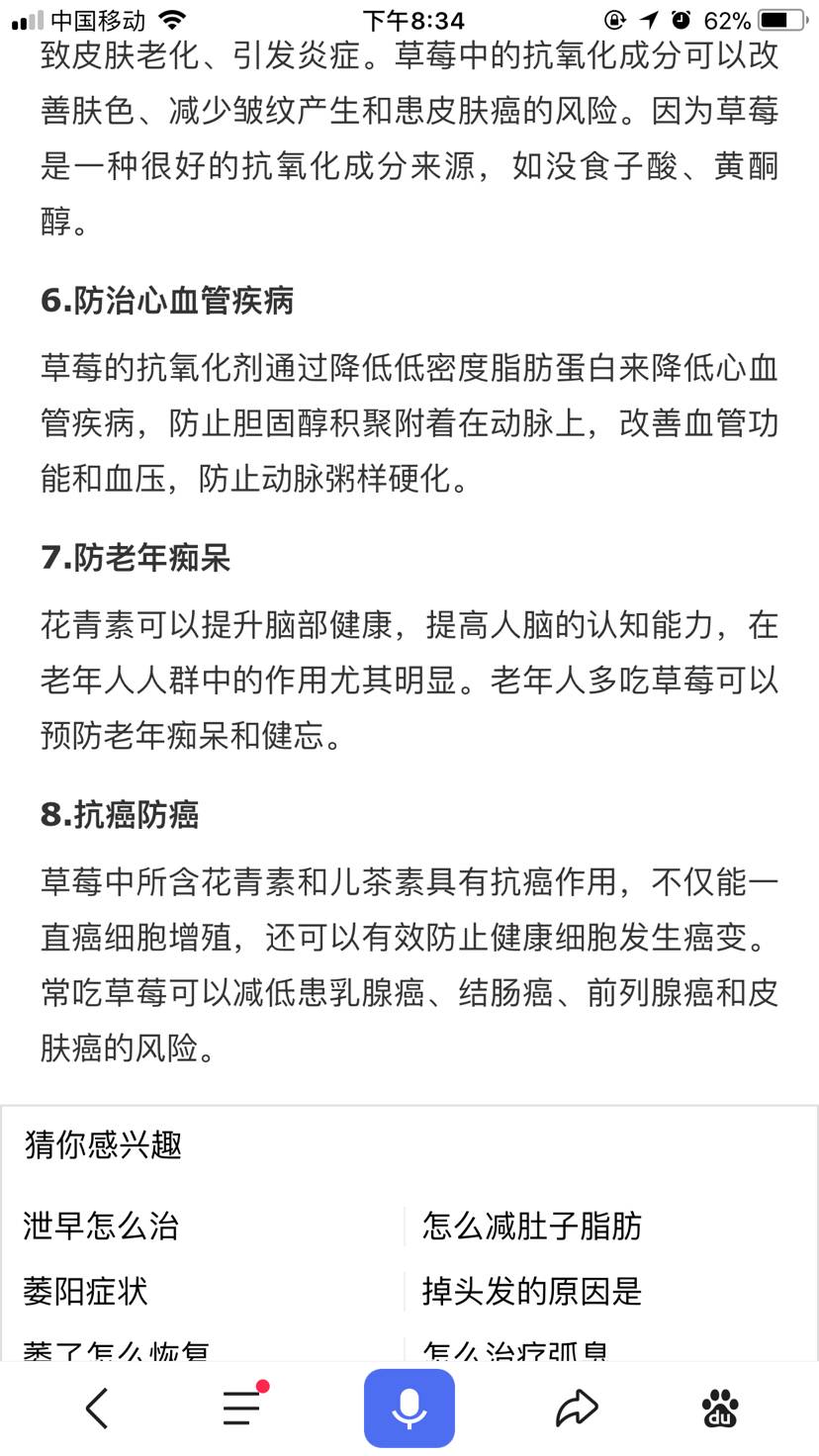Open suggestion 掉头发的原因是
The image size is (819, 1456).
pyautogui.click(x=532, y=1291)
